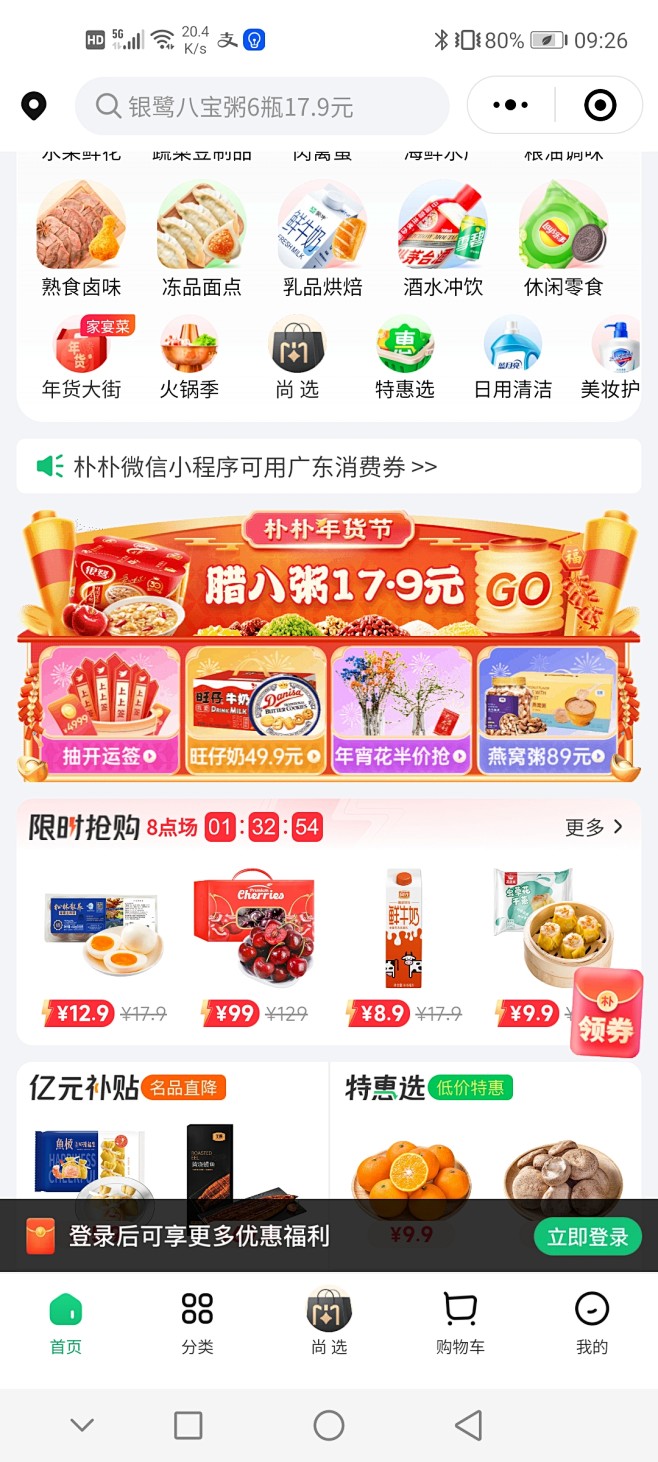Select the 乳品烘焙 category

click(322, 240)
